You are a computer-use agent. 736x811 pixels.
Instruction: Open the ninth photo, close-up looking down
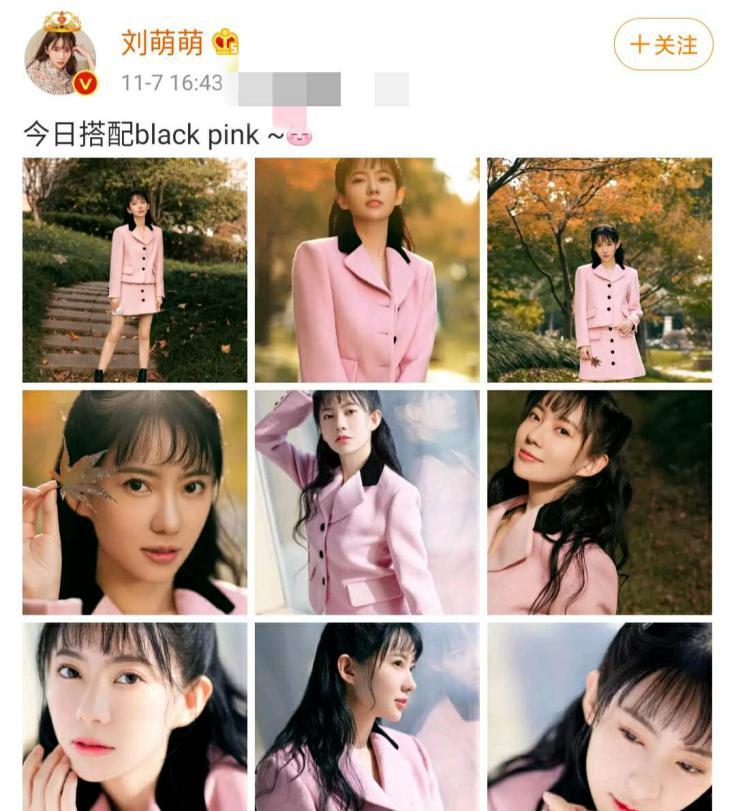(599, 716)
